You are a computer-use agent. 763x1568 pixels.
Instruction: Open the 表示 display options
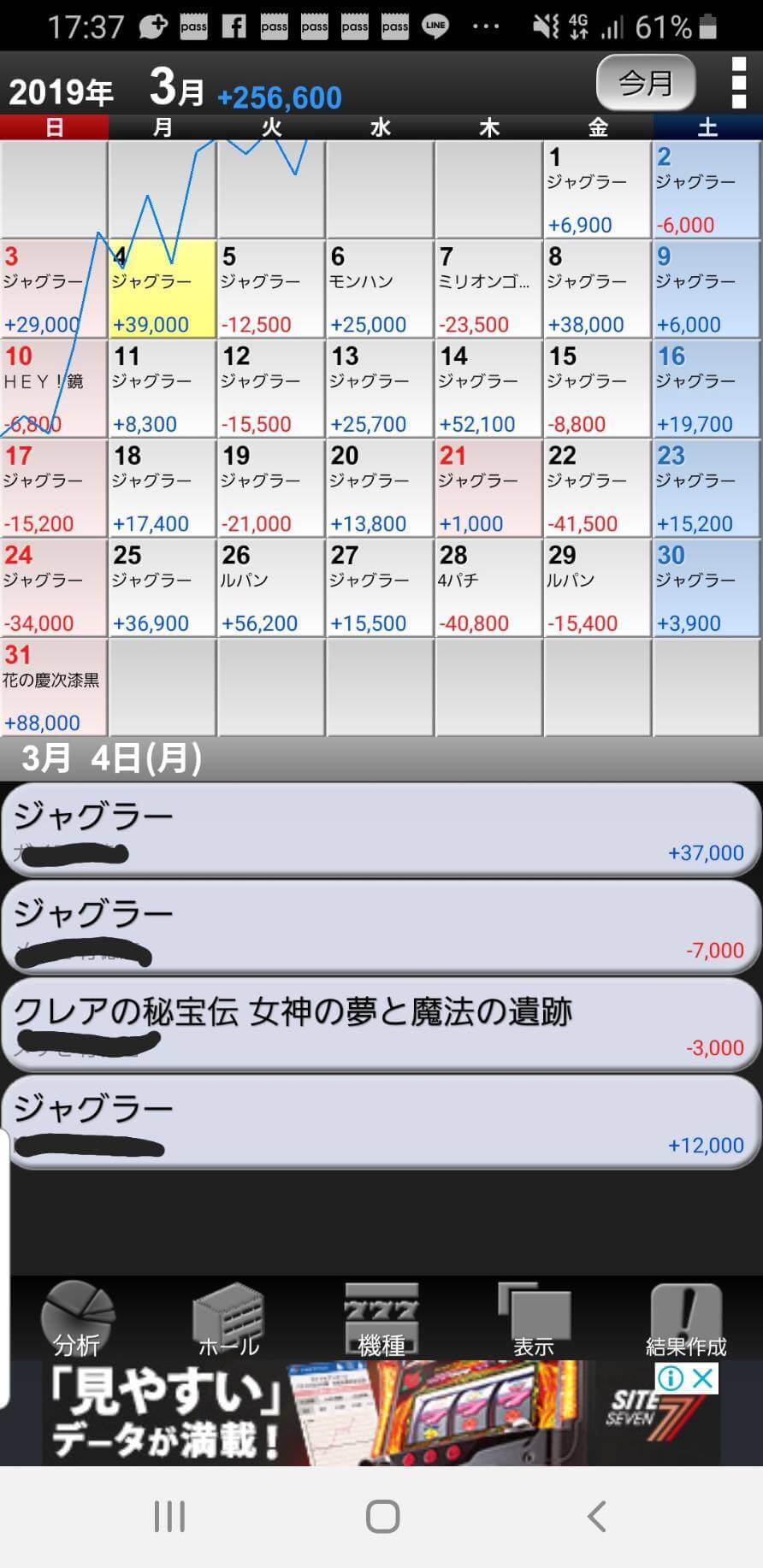click(x=533, y=1319)
